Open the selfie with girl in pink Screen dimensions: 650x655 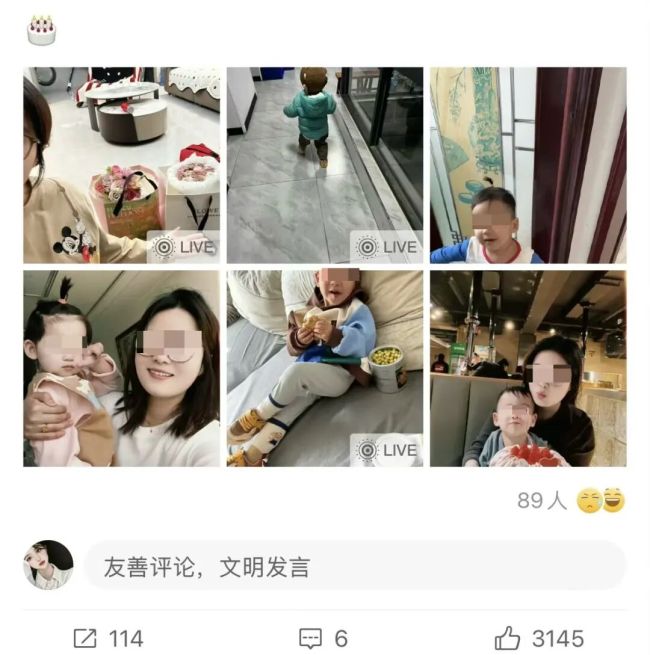121,368
